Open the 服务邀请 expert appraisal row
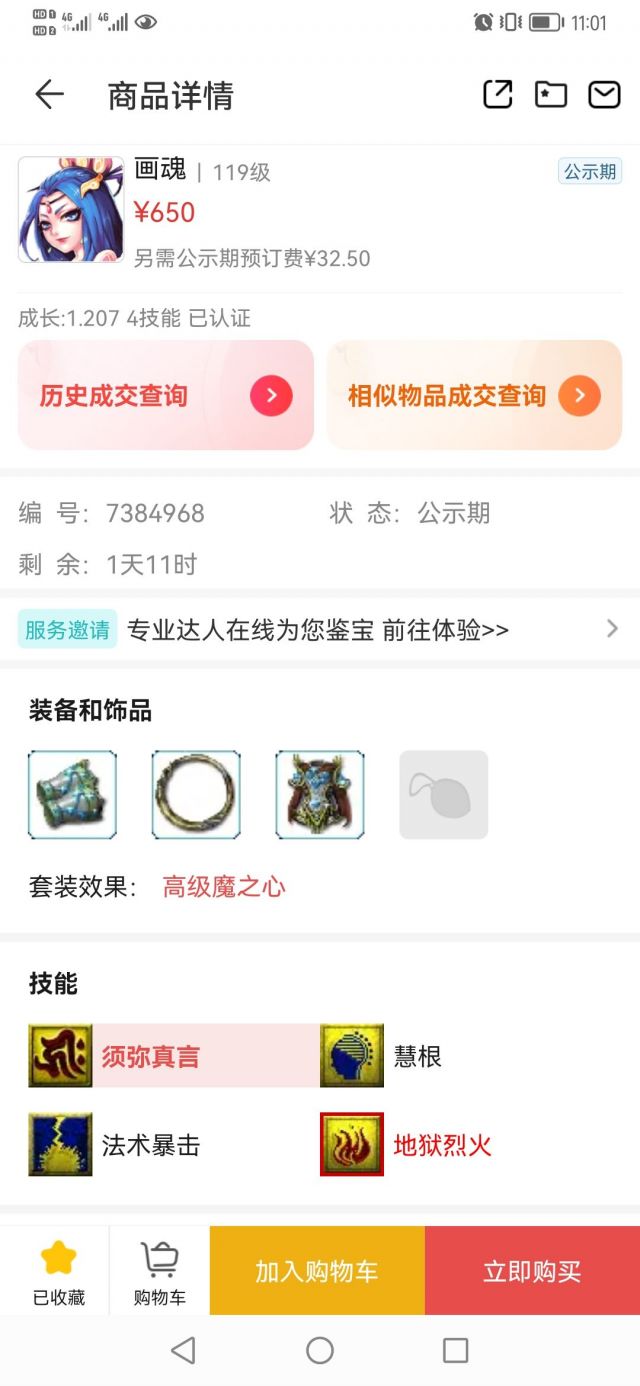 pyautogui.click(x=320, y=629)
